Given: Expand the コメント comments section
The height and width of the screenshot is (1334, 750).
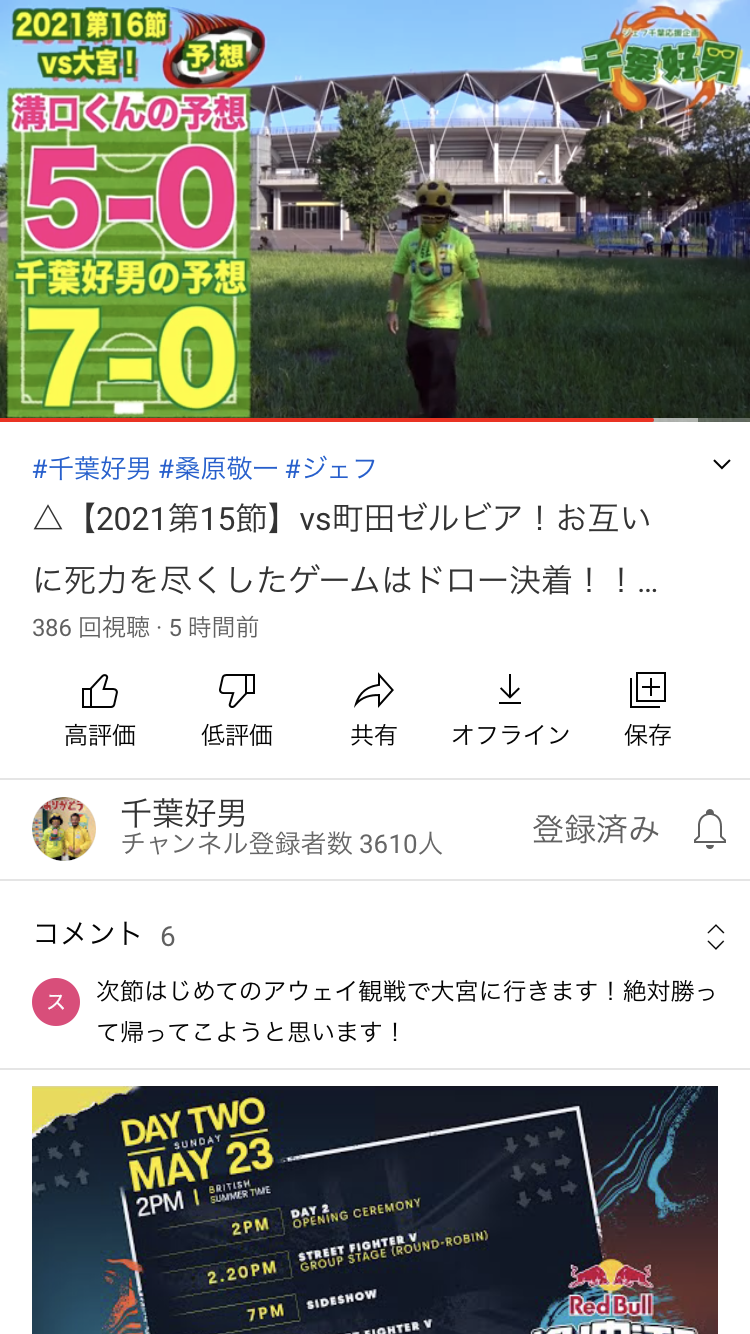Looking at the screenshot, I should pyautogui.click(x=716, y=936).
